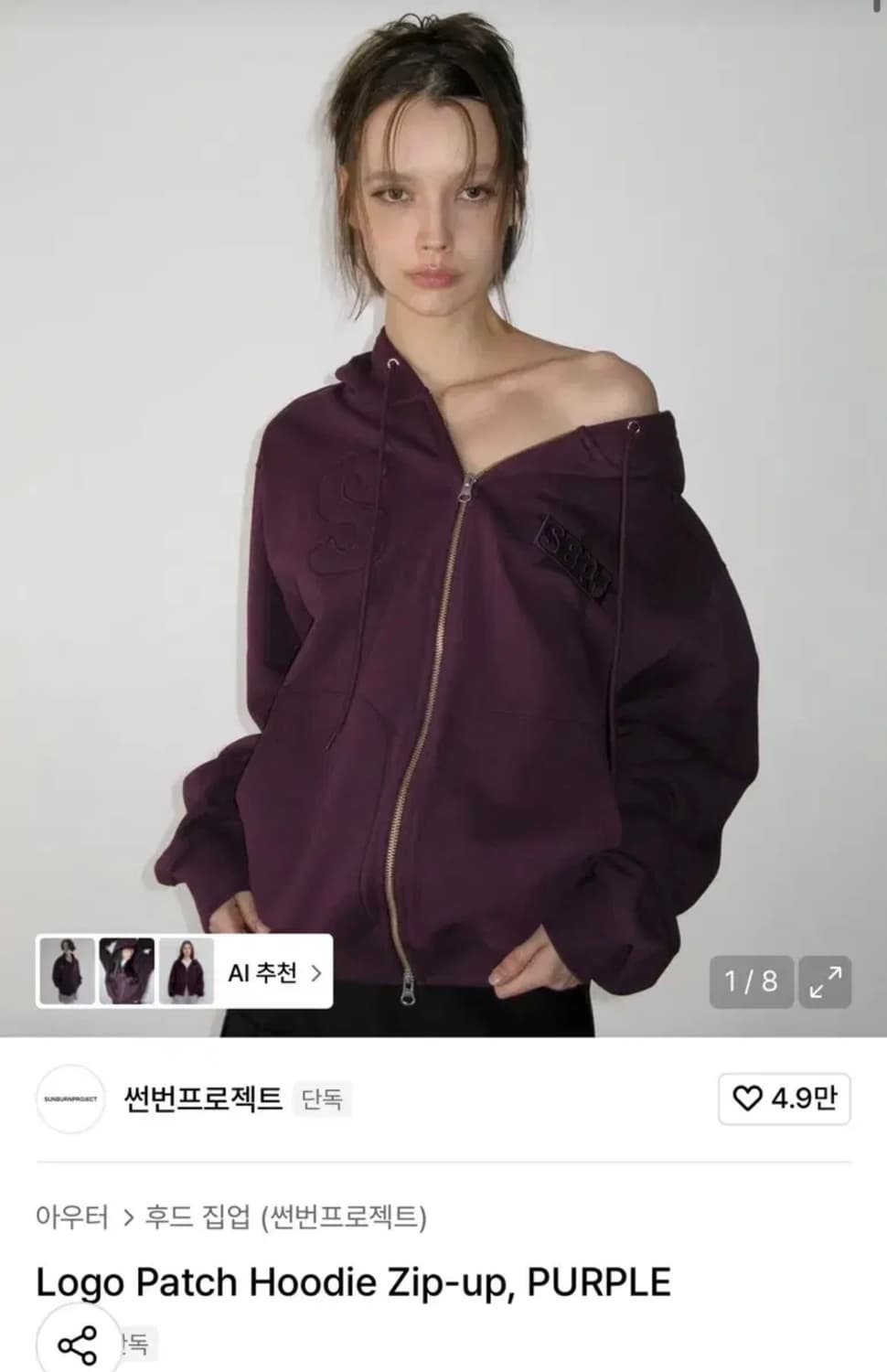The width and height of the screenshot is (887, 1372).
Task: Select the third AI 추천 thumbnail
Action: (183, 972)
